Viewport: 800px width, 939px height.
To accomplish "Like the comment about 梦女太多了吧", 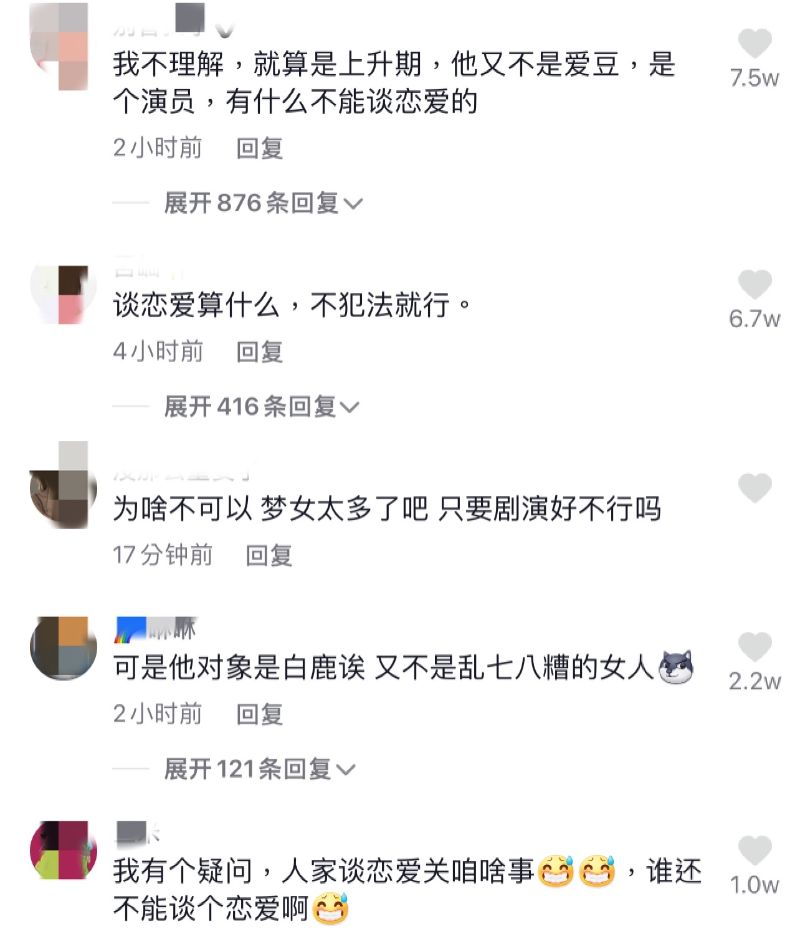I will coord(755,489).
